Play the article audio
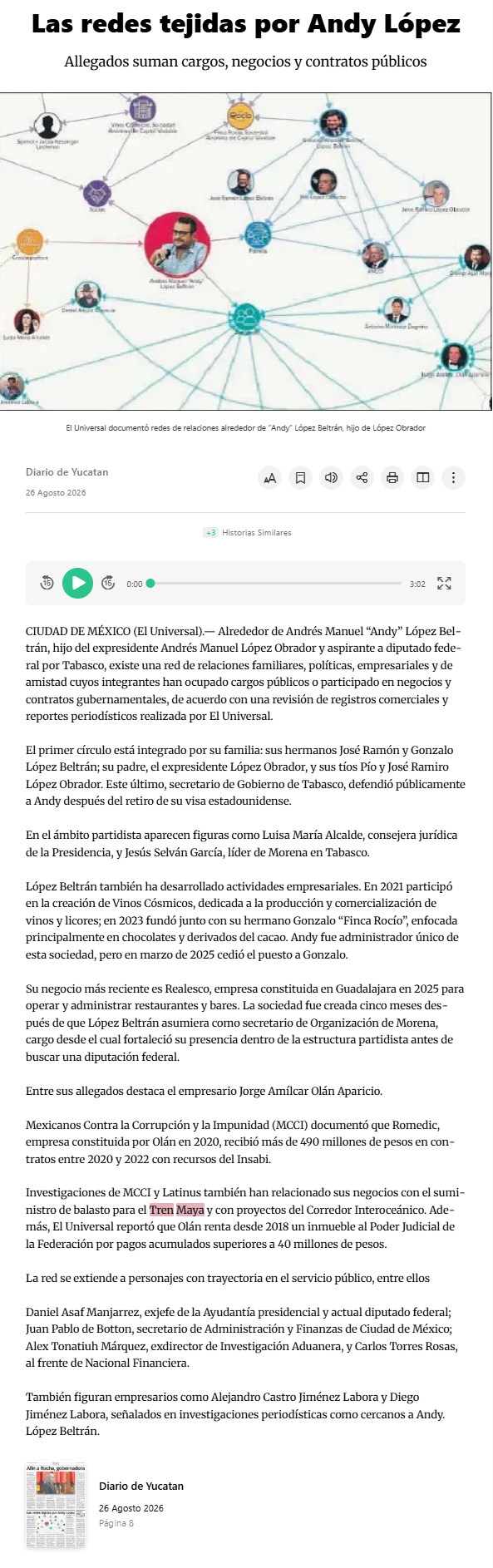 [78, 583]
